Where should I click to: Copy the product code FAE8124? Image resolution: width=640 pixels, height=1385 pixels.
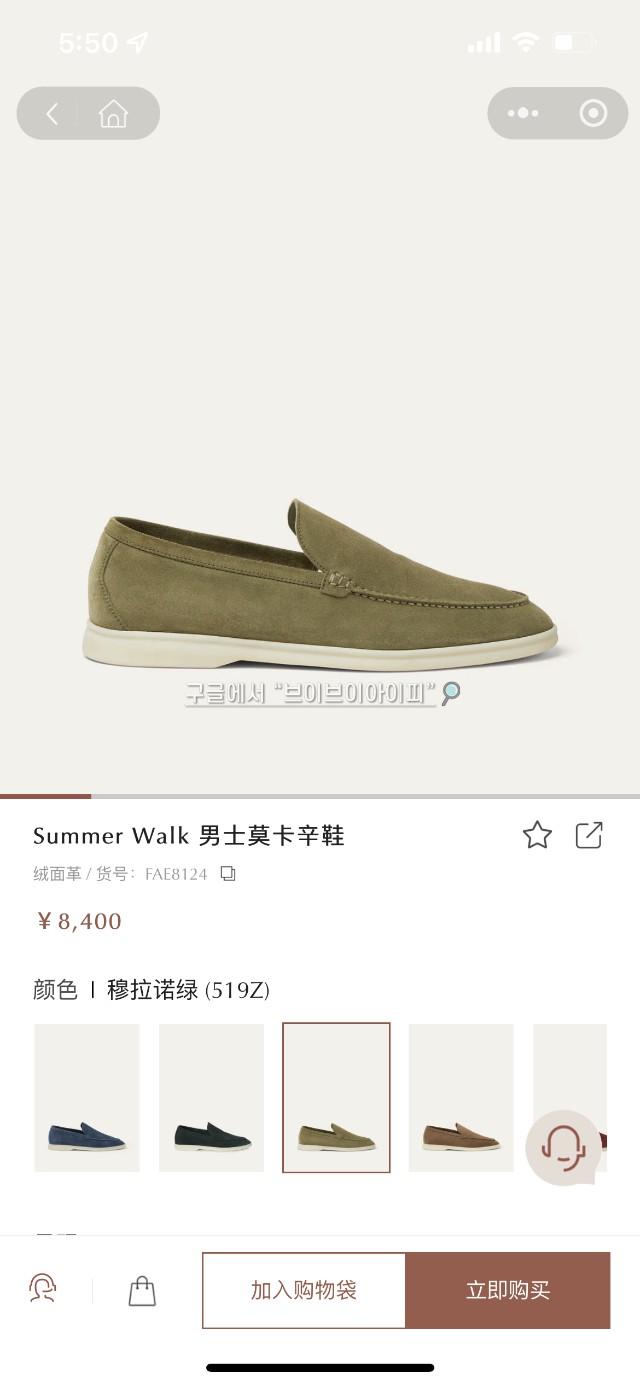tap(228, 874)
